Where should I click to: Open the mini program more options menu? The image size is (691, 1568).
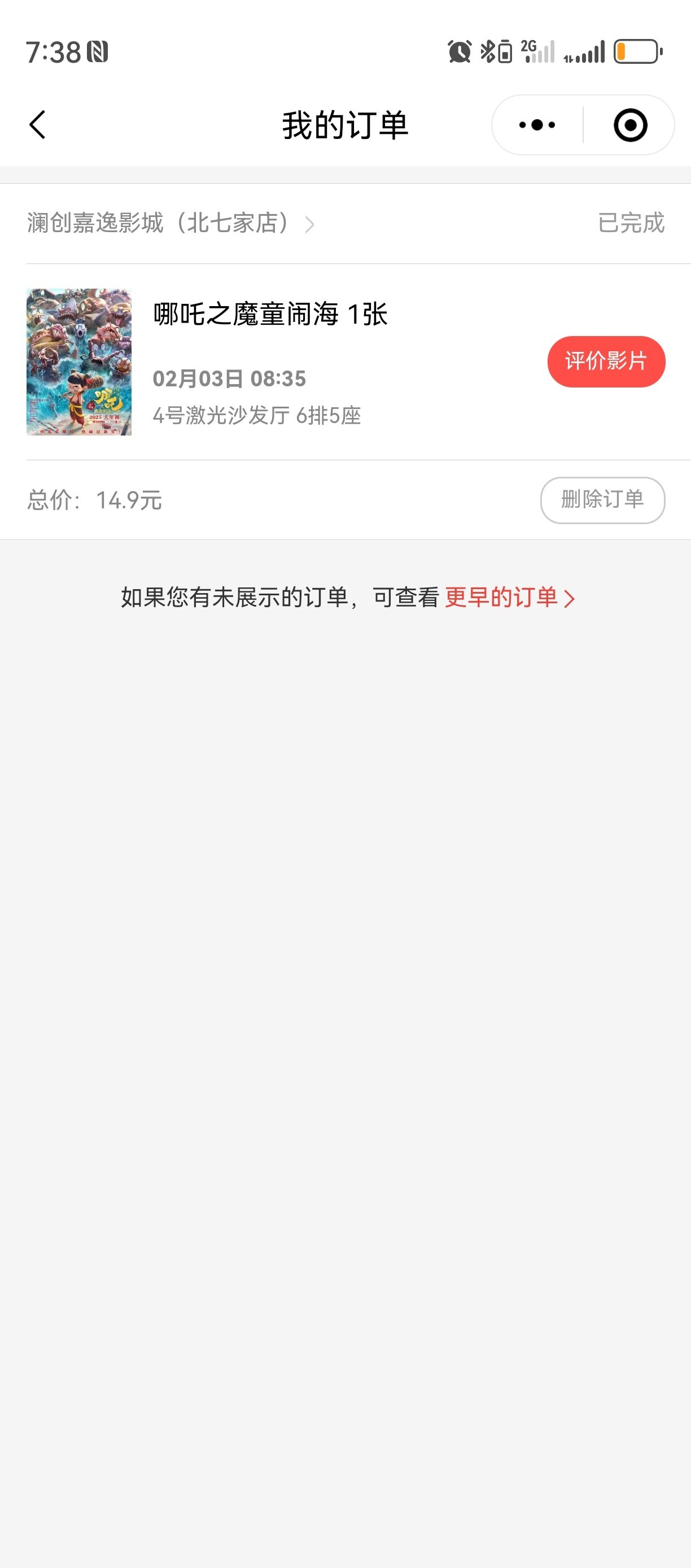[536, 125]
